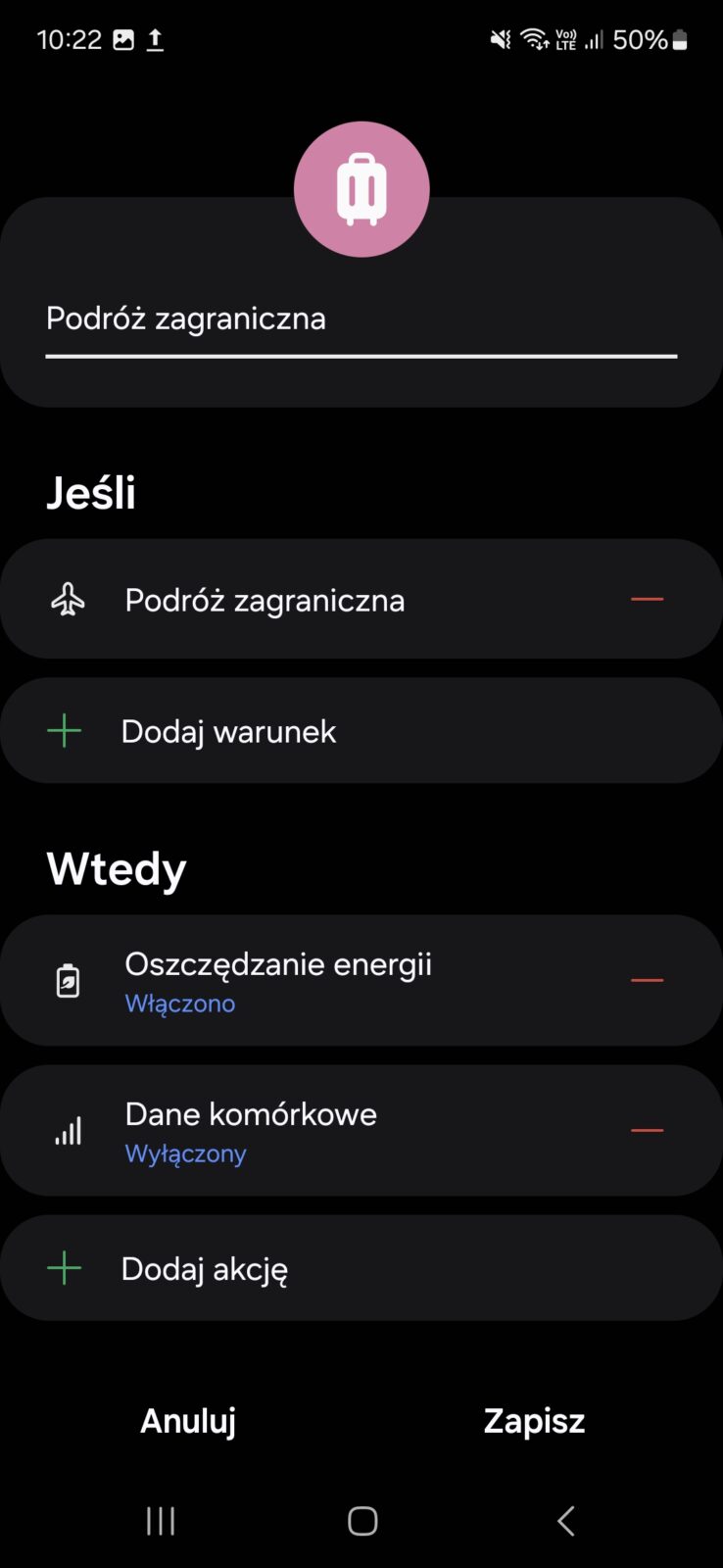Edit the routine name field
This screenshot has height=1568, width=723.
click(361, 319)
